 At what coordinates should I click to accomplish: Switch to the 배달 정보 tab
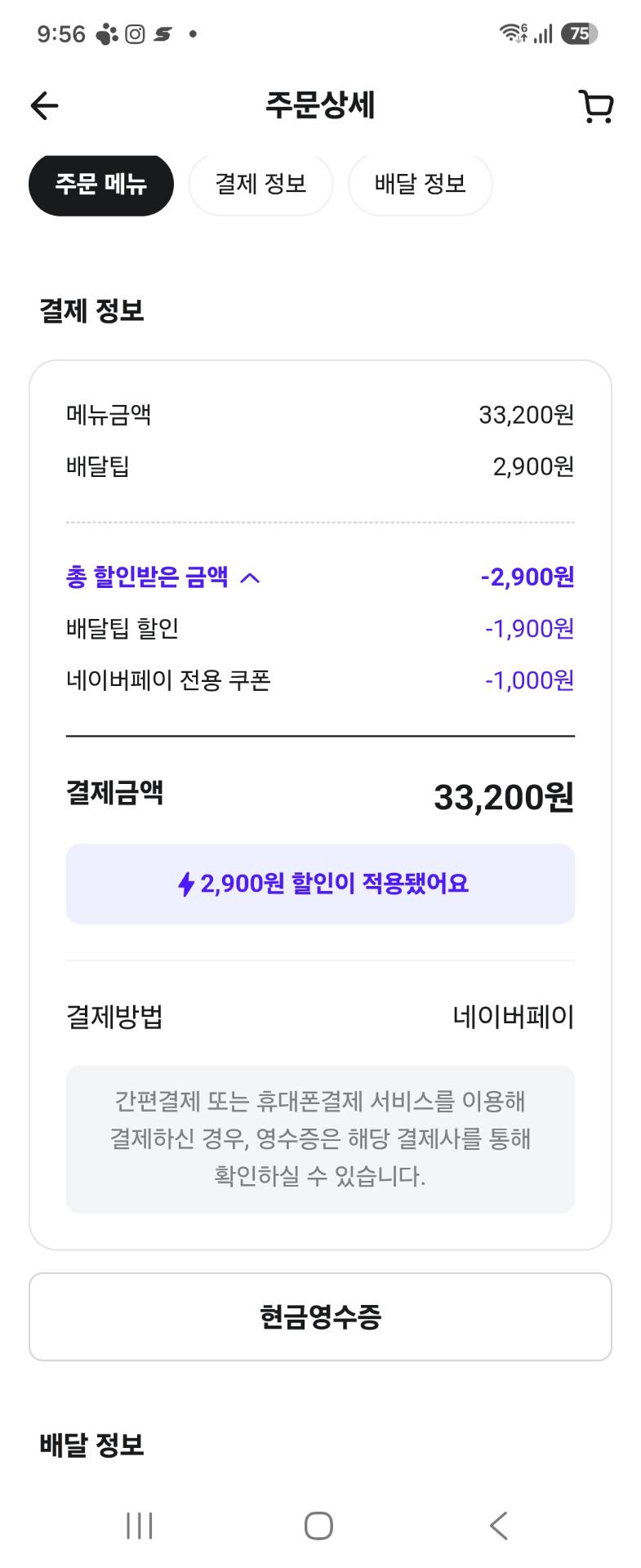(x=421, y=185)
